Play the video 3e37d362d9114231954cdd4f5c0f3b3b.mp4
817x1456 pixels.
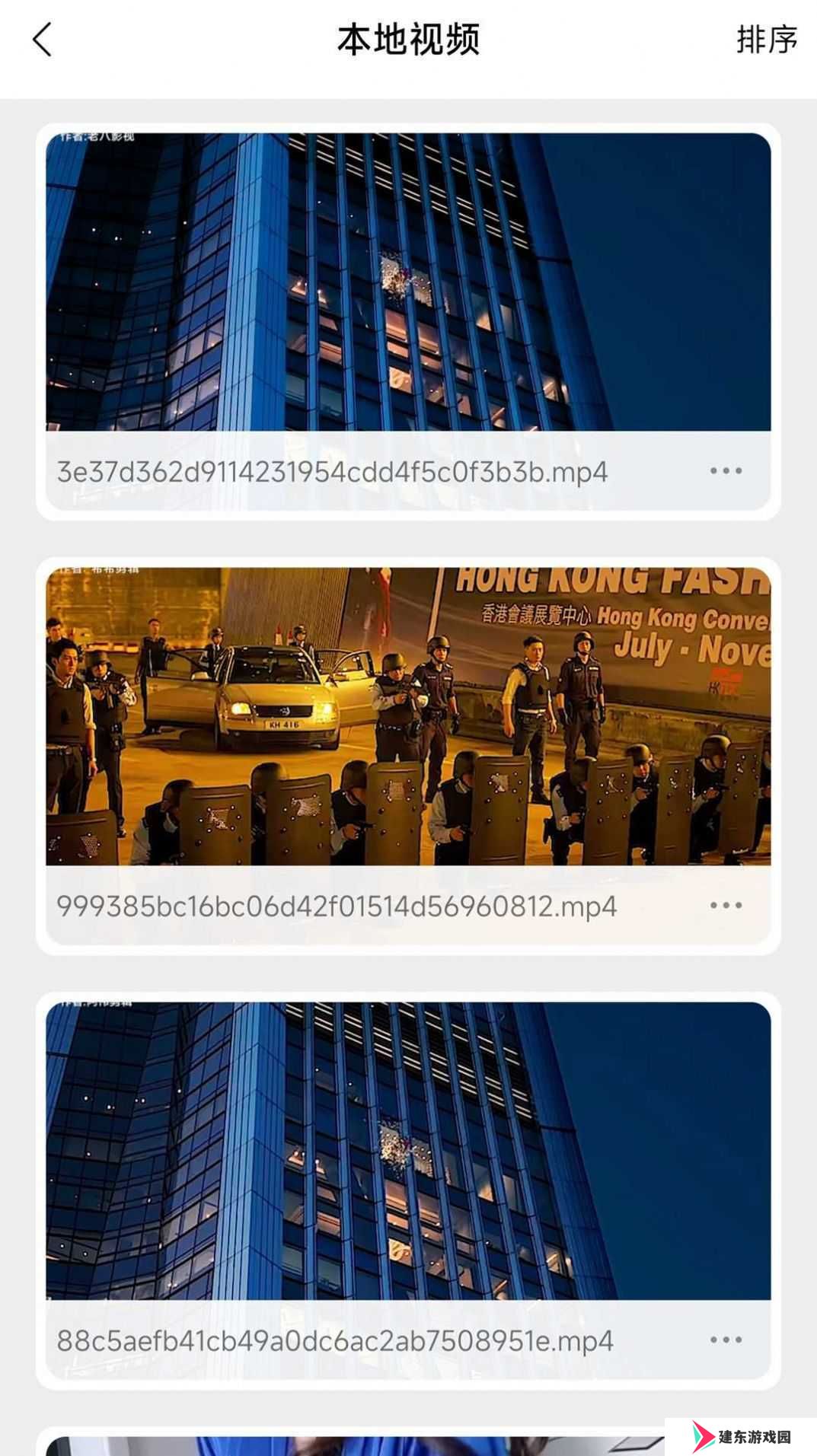tap(408, 282)
